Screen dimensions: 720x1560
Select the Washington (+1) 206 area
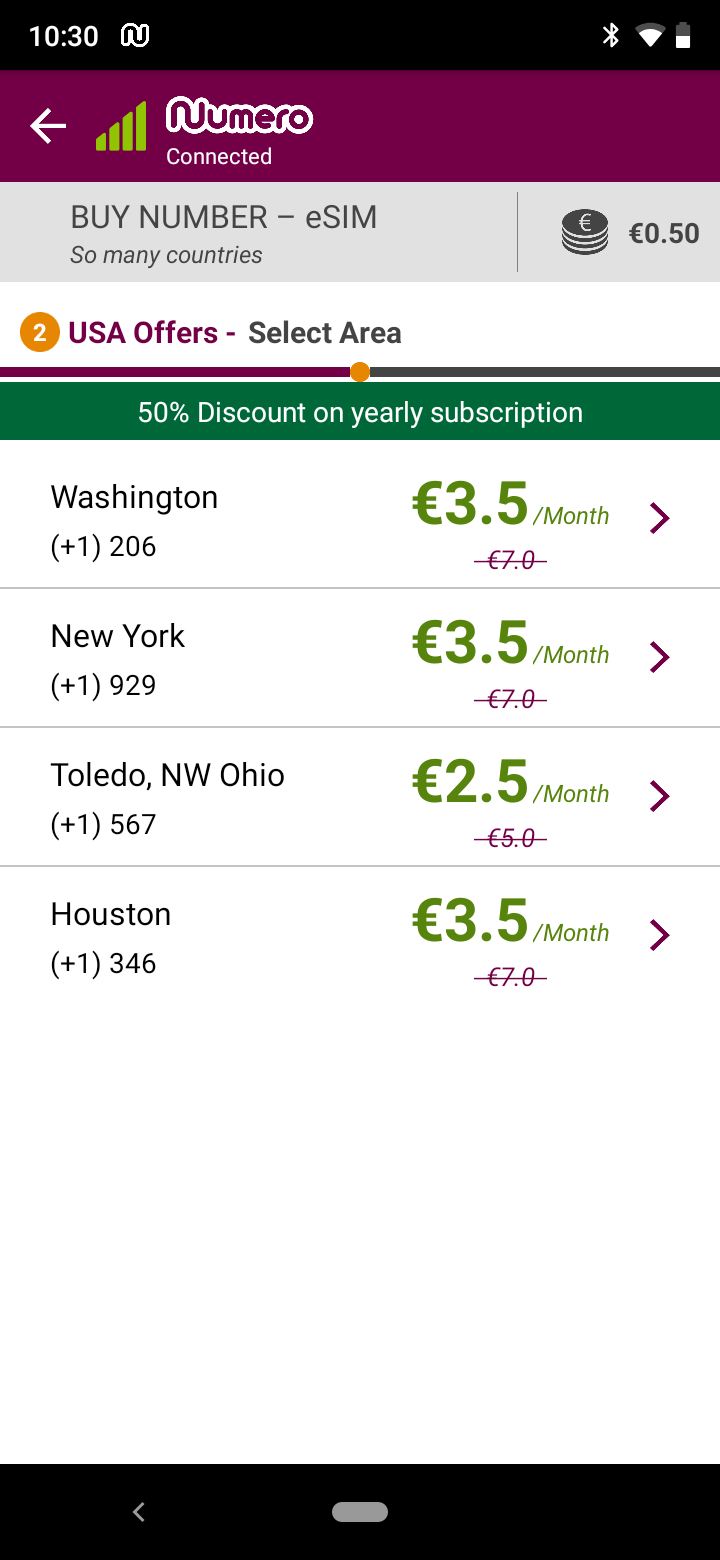[x=360, y=519]
